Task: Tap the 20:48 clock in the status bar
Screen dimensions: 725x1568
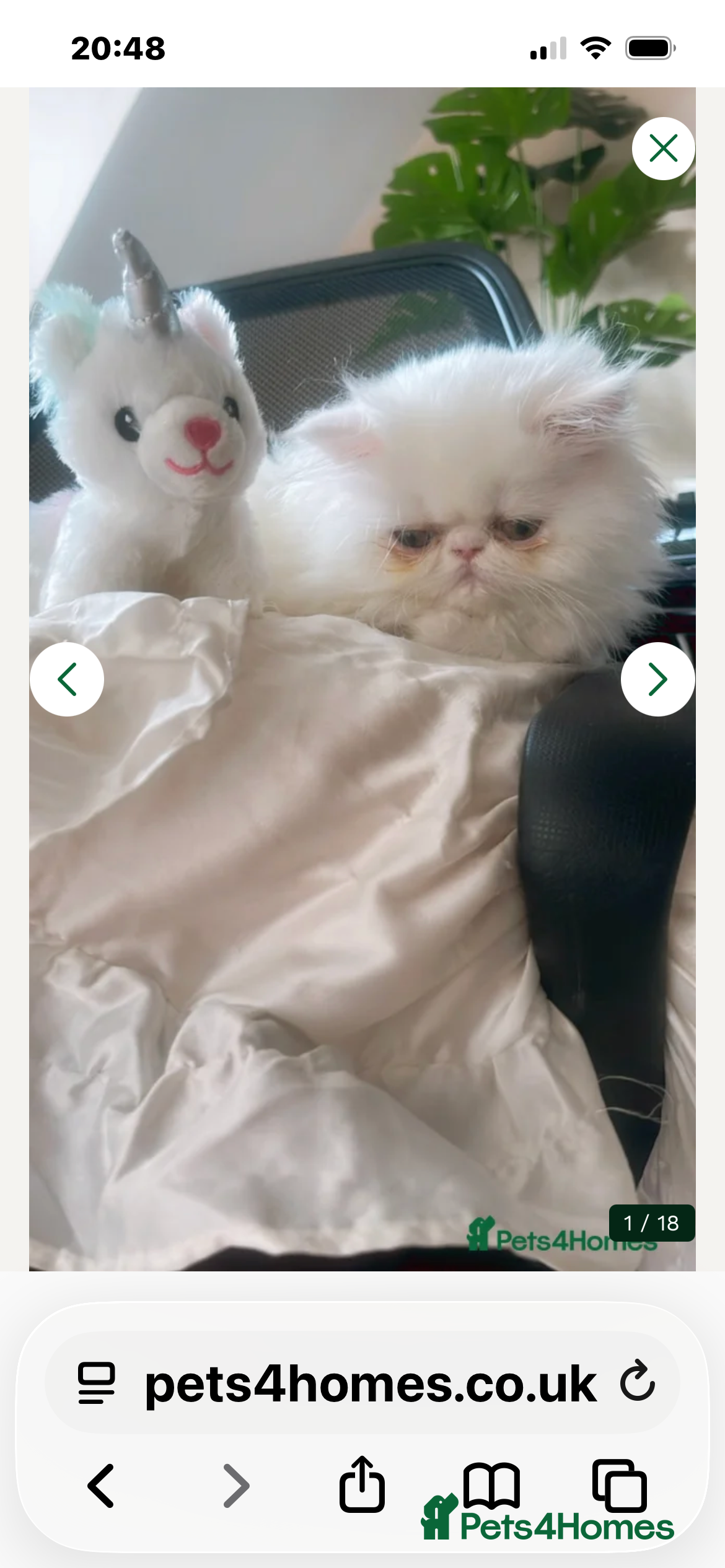Action: [116, 47]
